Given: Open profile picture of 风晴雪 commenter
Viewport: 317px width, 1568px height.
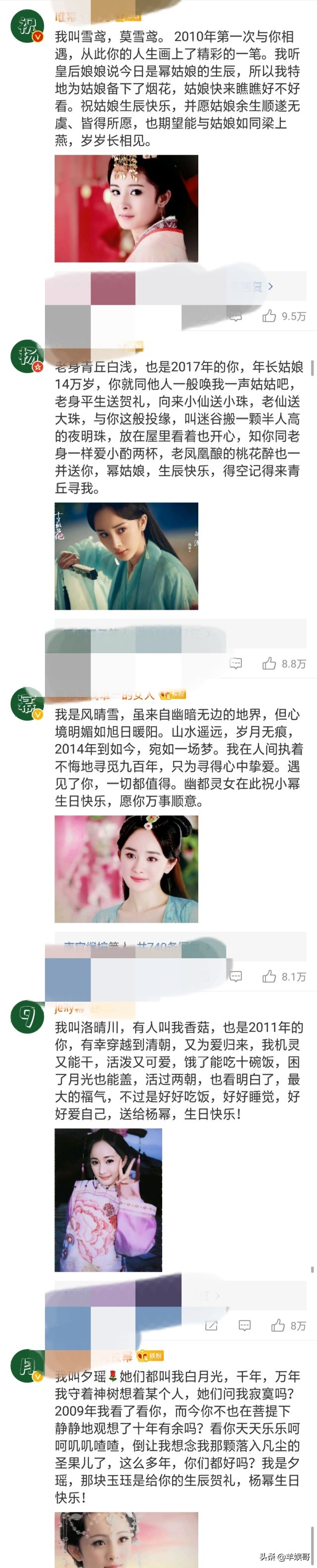Looking at the screenshot, I should (28, 704).
